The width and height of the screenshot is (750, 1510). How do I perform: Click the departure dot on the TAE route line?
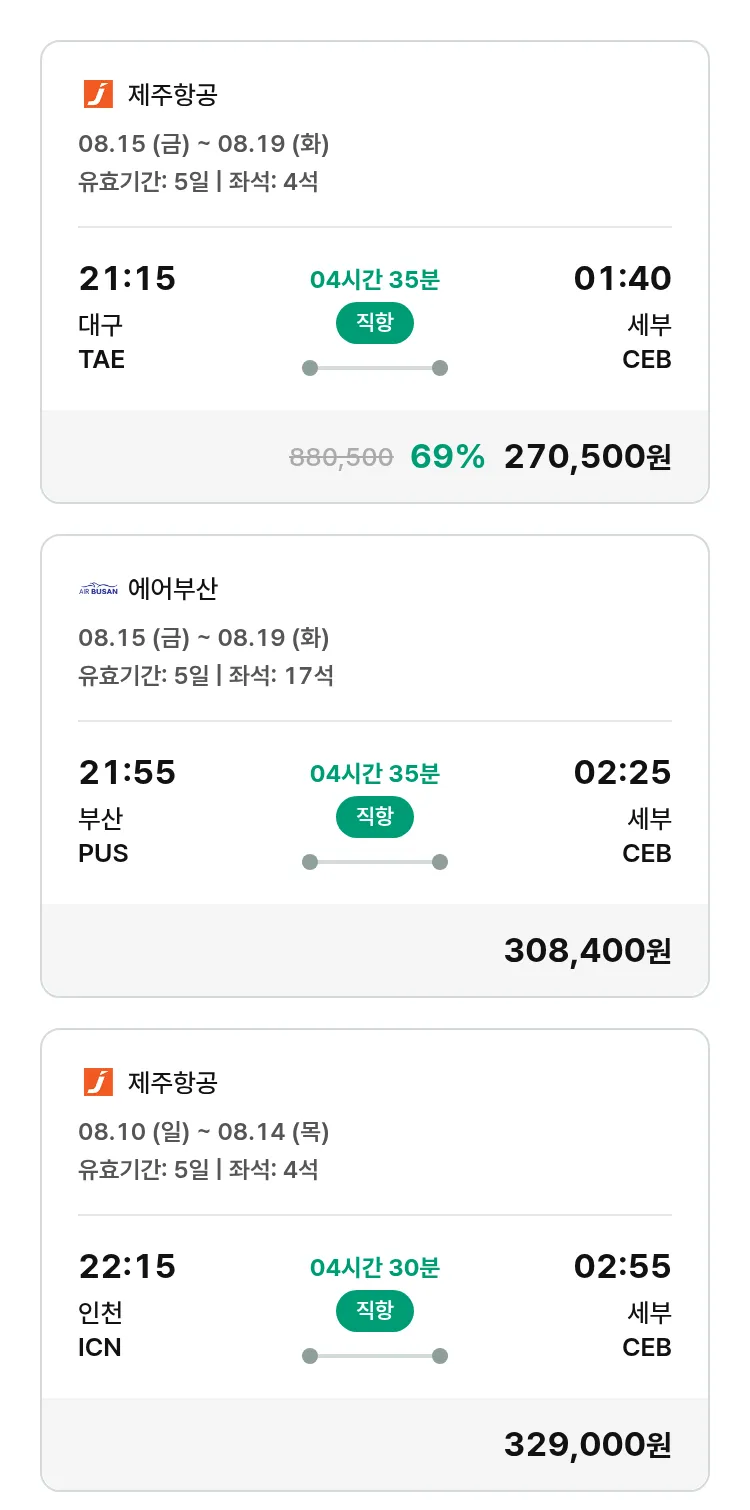[309, 367]
